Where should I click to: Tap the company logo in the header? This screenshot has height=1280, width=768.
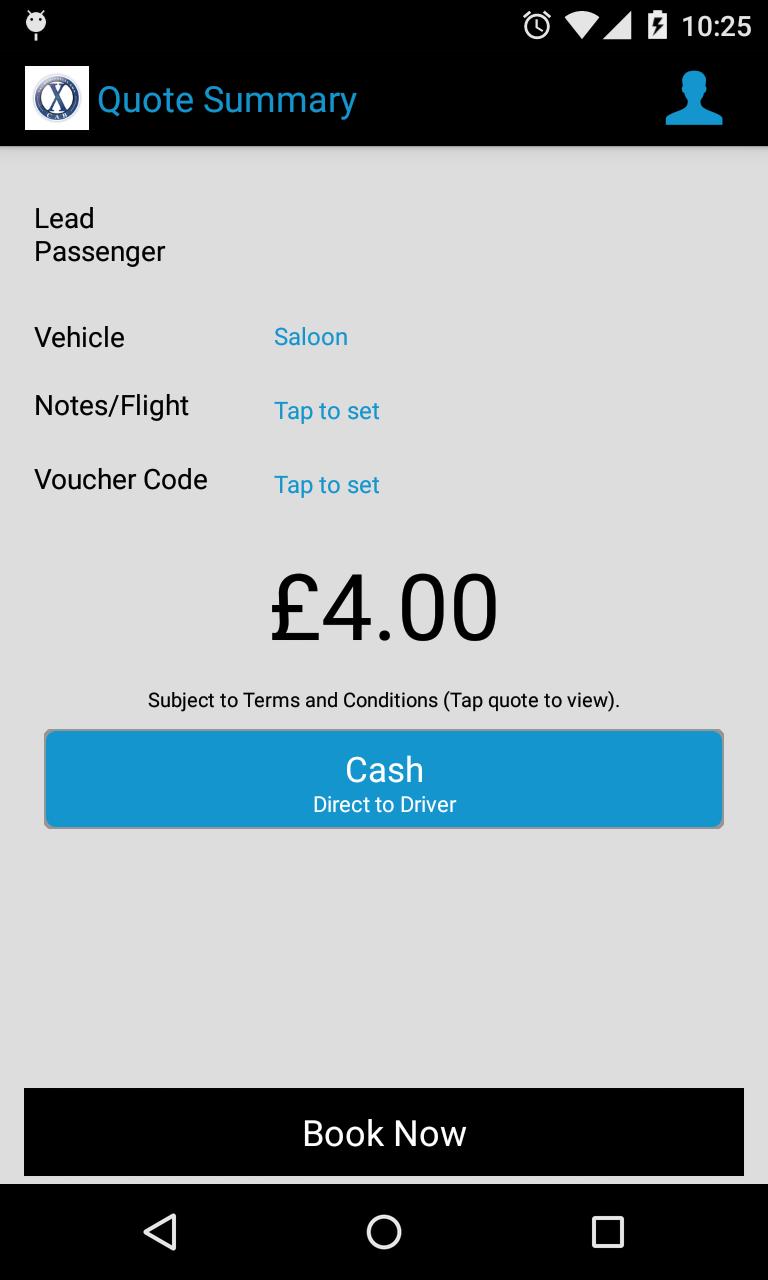click(x=56, y=97)
